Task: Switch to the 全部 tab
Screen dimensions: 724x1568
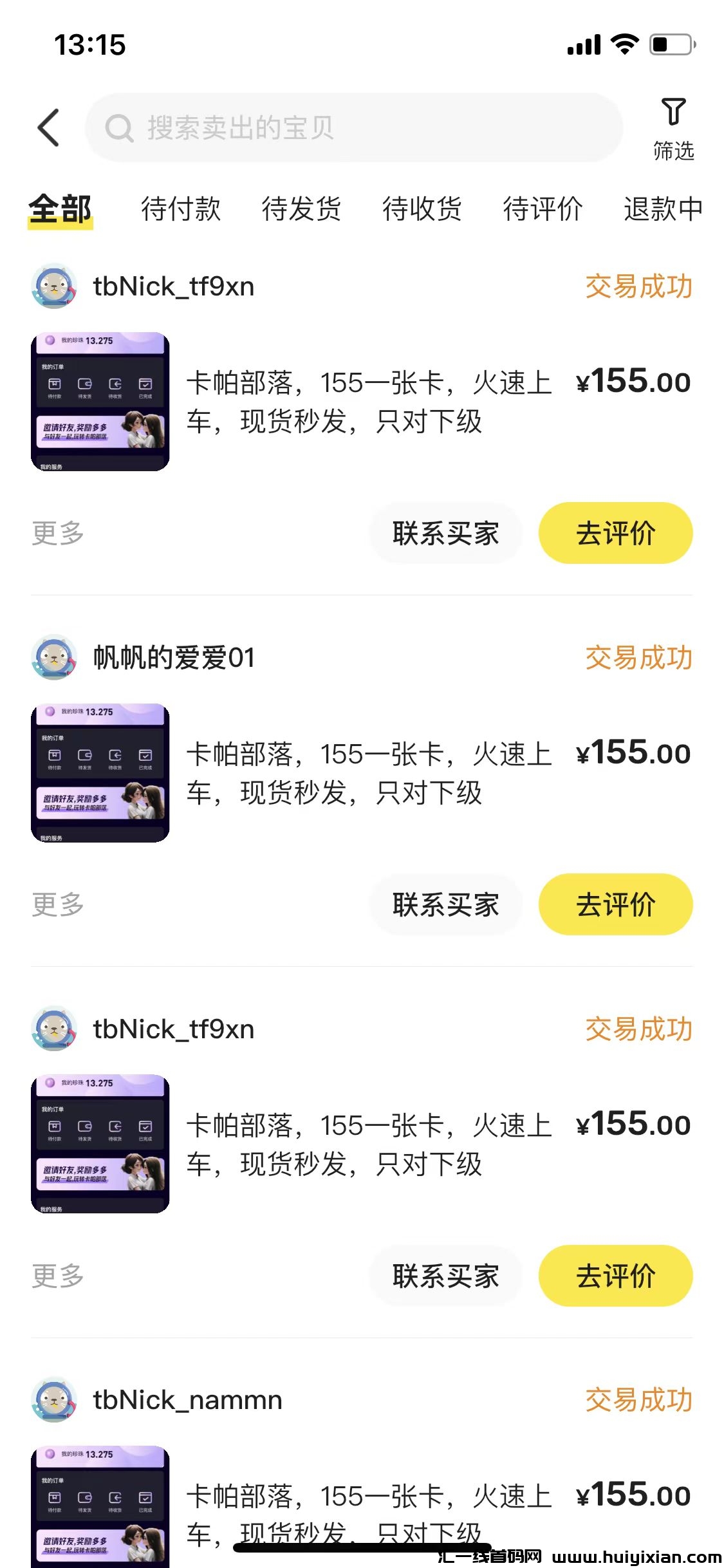Action: point(60,209)
